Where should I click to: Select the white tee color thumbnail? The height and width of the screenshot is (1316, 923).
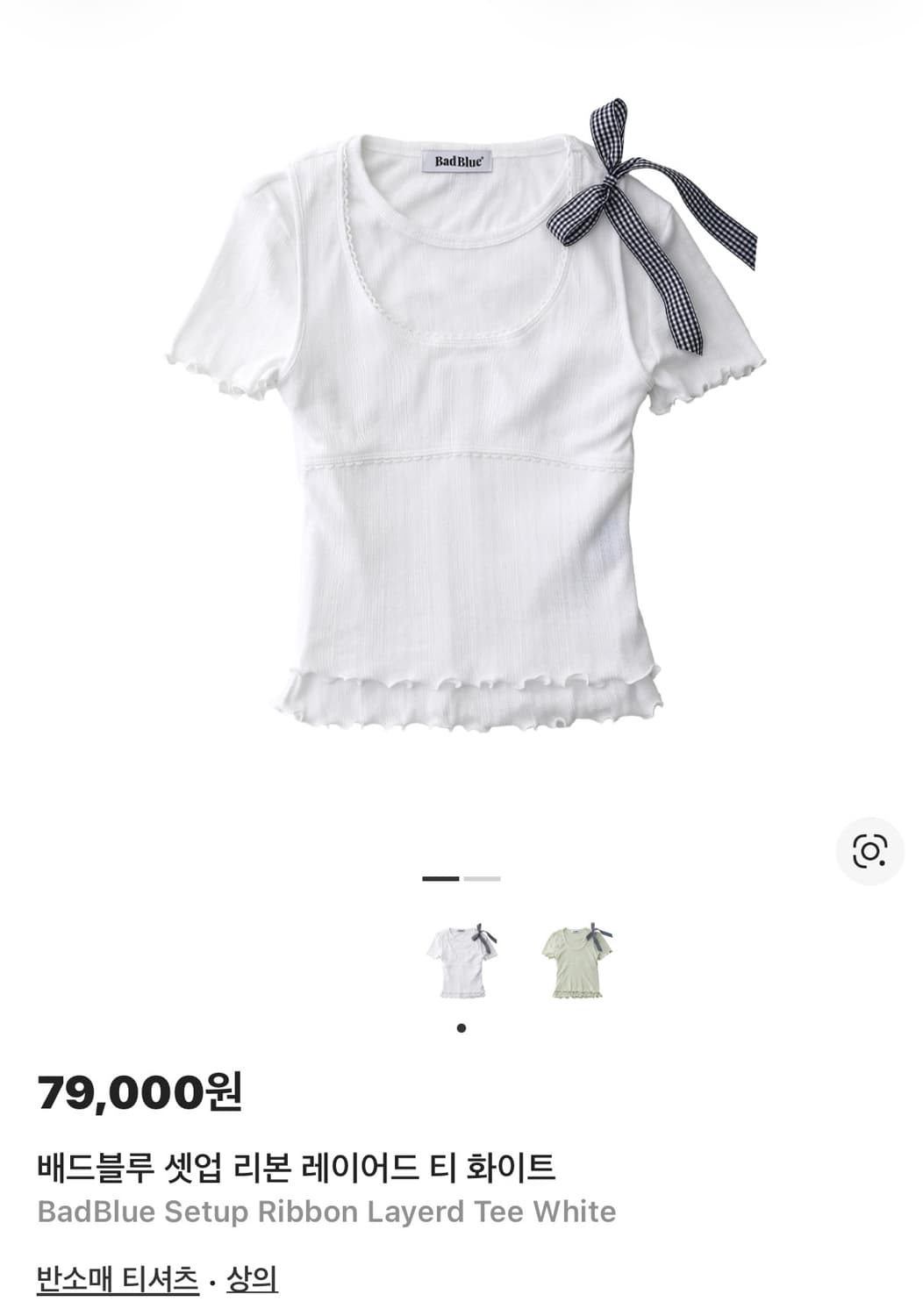pos(461,962)
